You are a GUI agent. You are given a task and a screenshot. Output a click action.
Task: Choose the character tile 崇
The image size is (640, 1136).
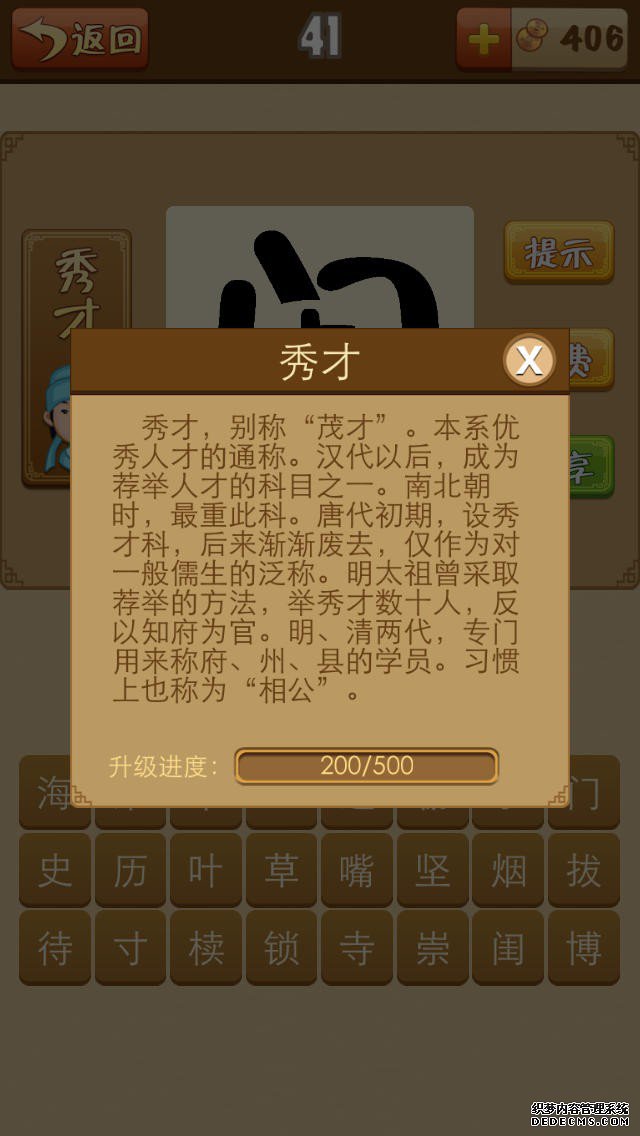point(433,947)
